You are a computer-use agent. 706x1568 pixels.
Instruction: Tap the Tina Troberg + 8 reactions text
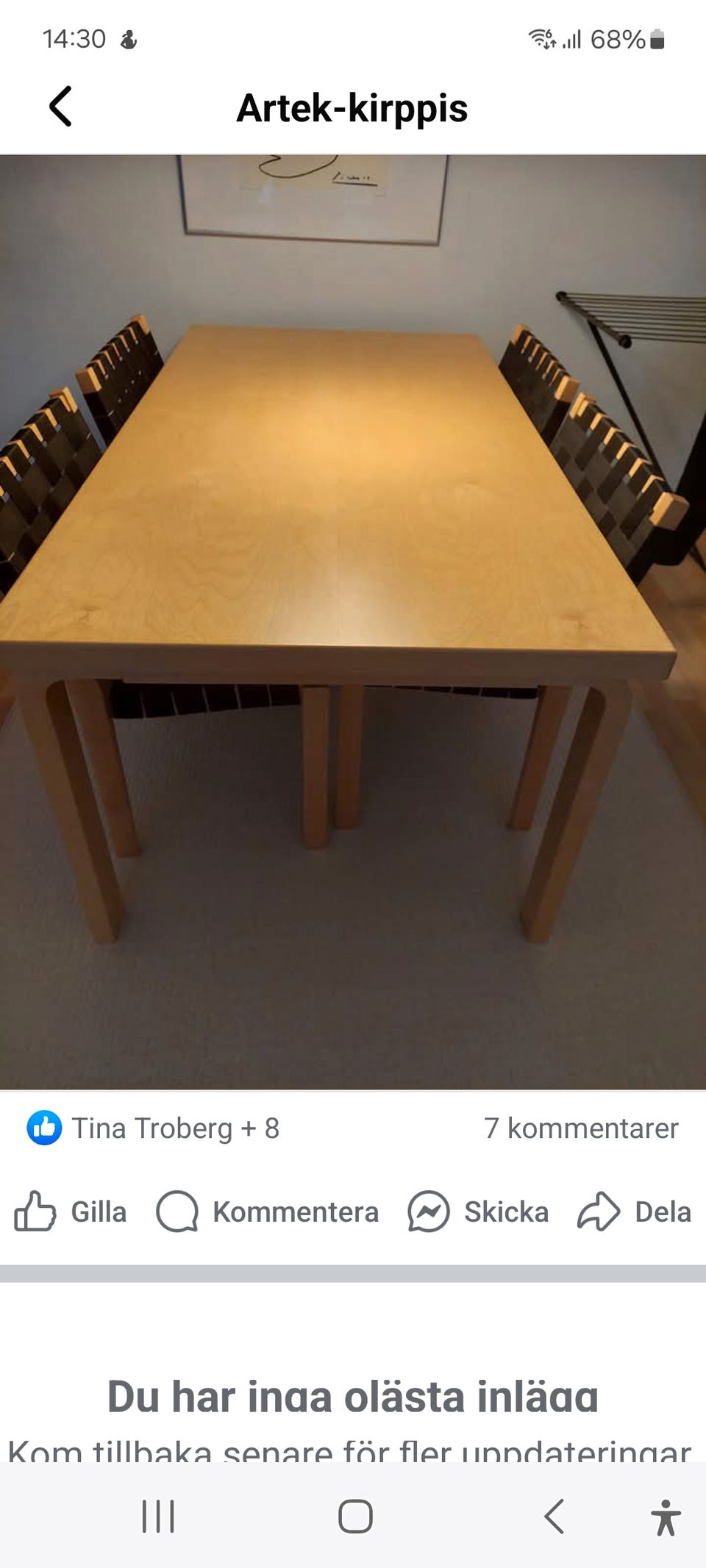[x=178, y=1127]
